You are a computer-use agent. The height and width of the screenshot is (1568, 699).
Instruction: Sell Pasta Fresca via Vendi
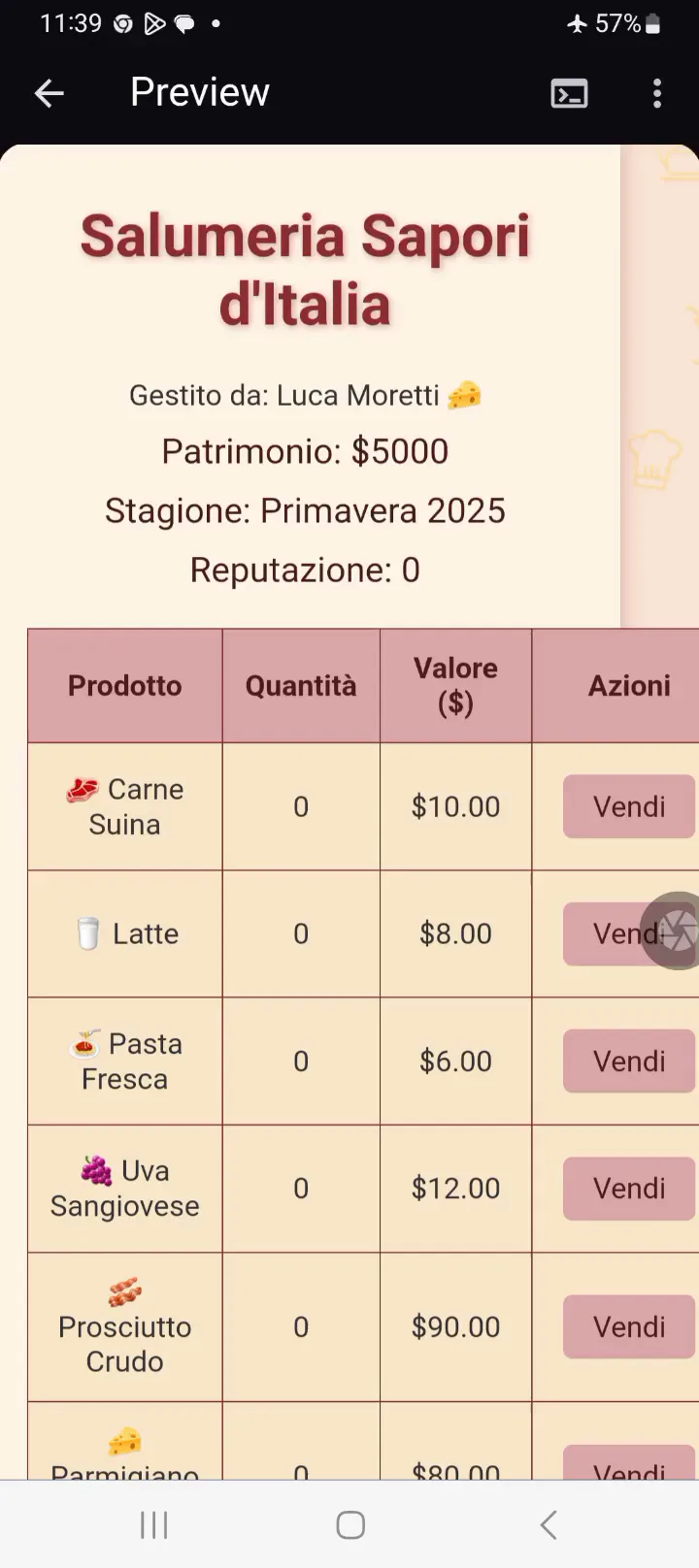click(628, 1061)
